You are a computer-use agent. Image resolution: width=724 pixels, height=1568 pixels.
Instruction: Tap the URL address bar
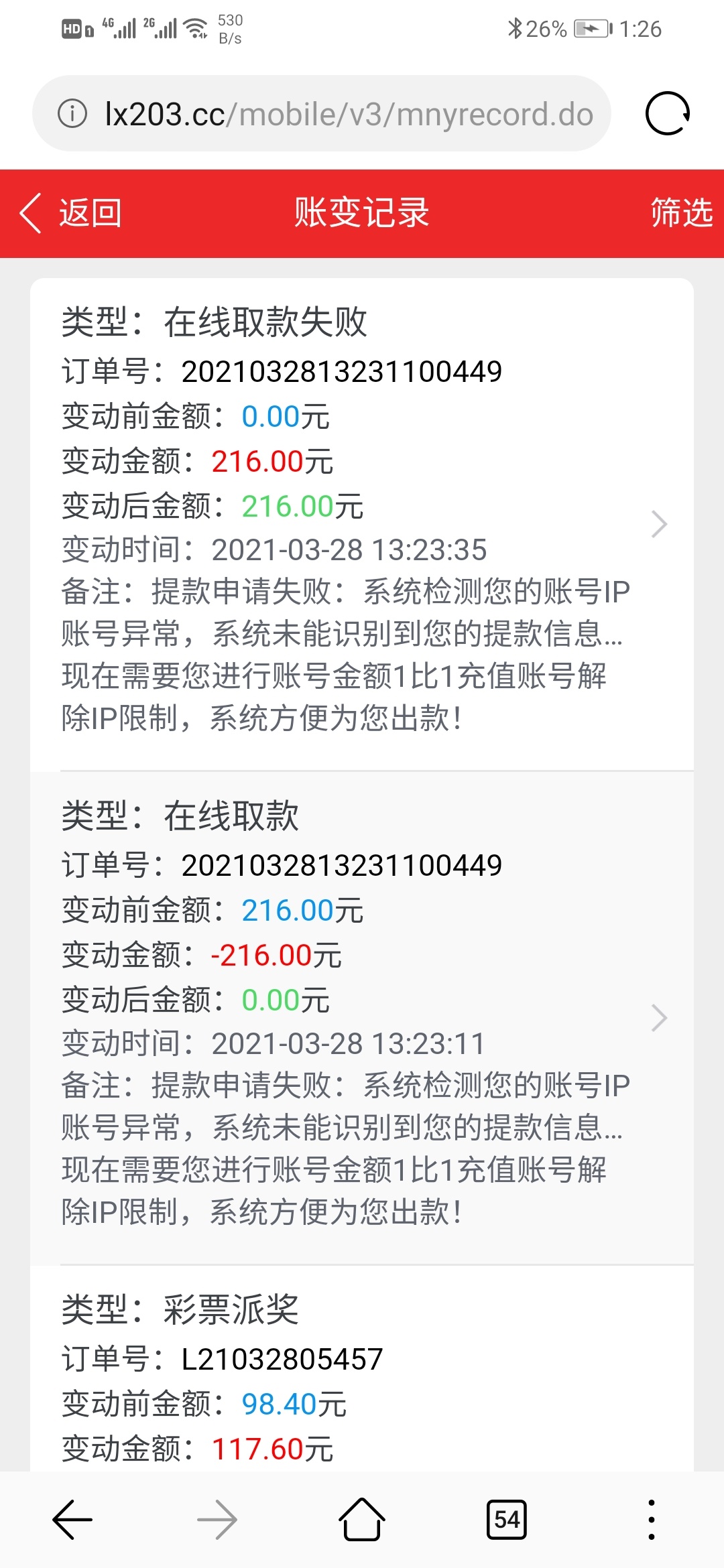[322, 113]
